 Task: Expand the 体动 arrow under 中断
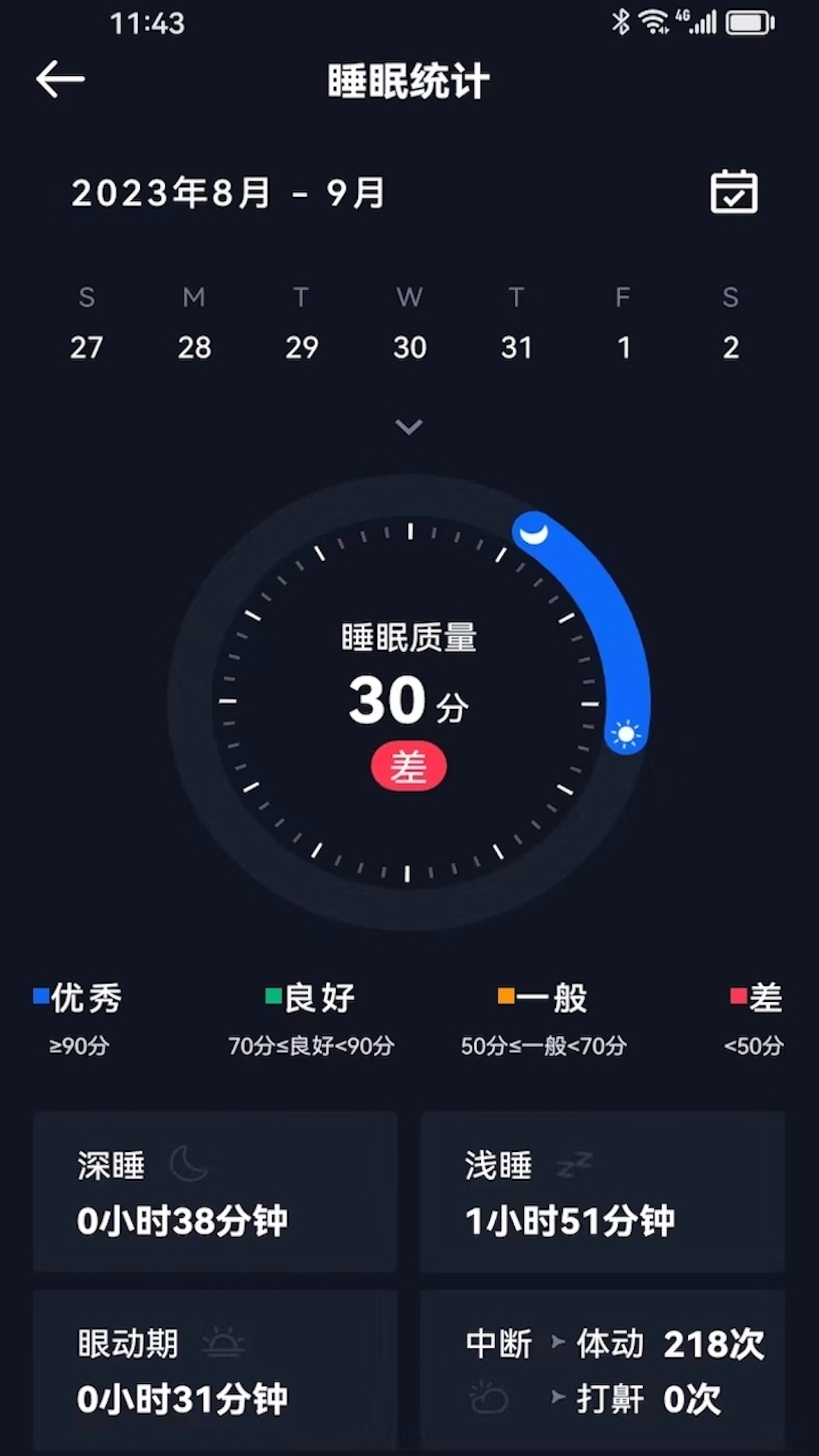click(559, 1341)
